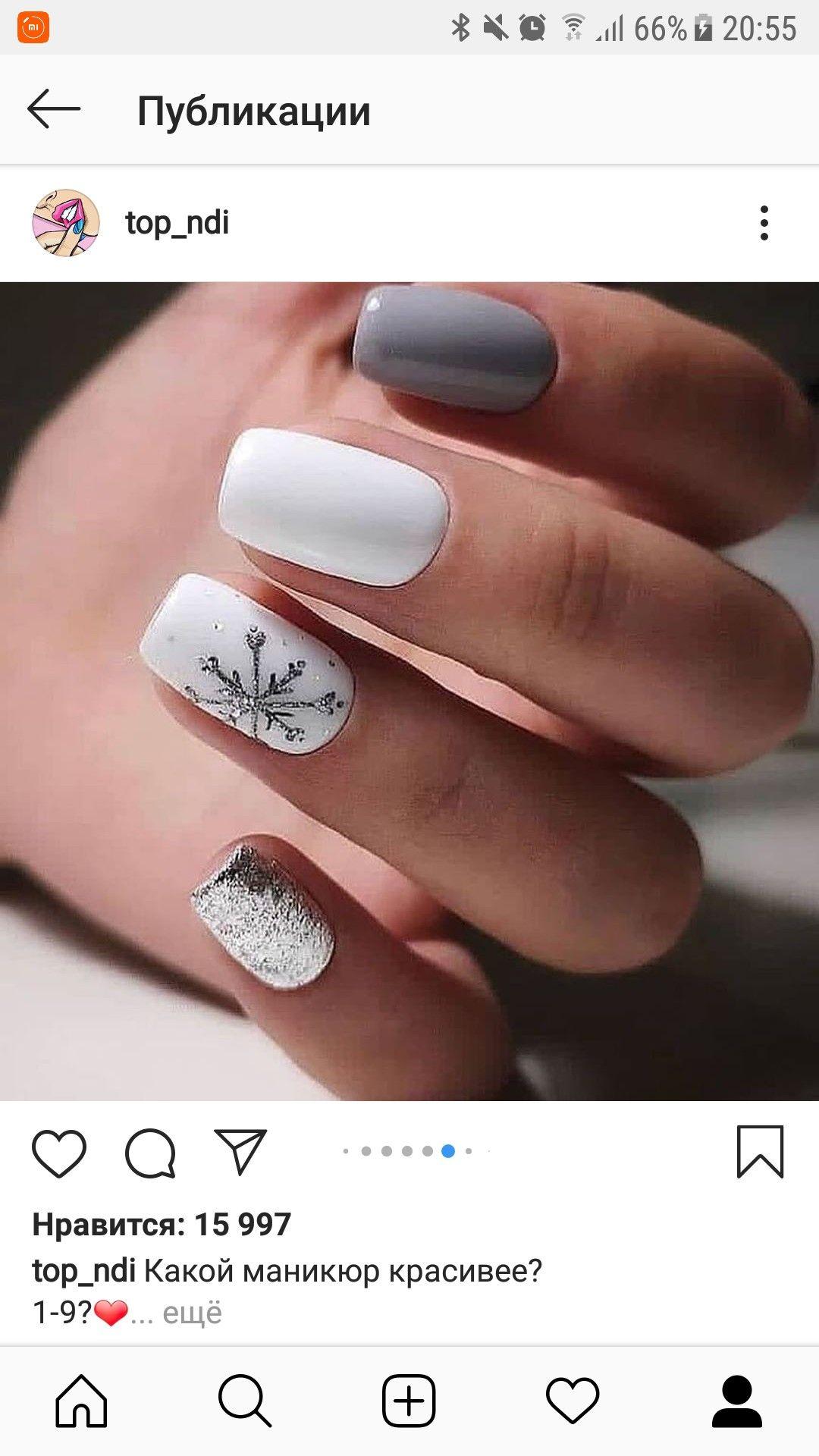
Task: Switch to the Home tab
Action: pos(81,1400)
